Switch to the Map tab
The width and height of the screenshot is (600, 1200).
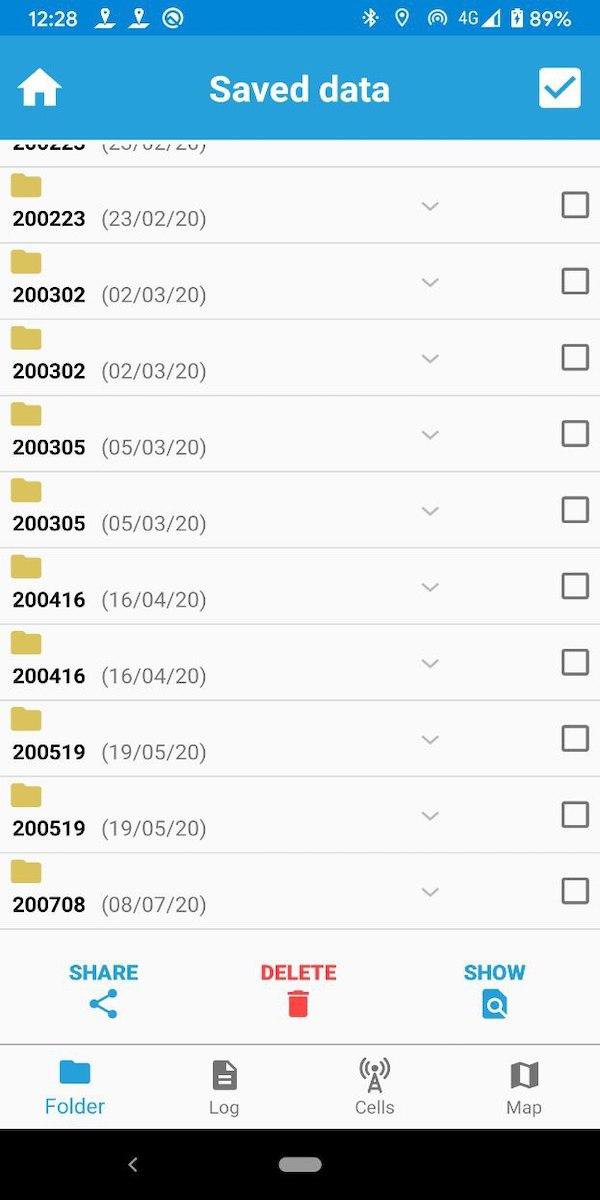pos(524,1087)
